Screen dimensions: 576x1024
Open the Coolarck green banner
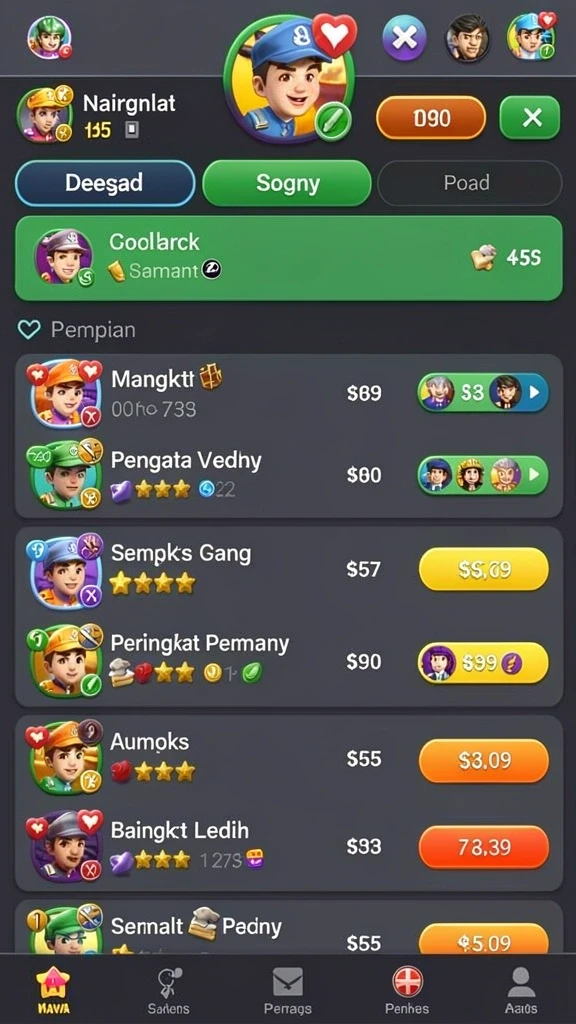[288, 258]
